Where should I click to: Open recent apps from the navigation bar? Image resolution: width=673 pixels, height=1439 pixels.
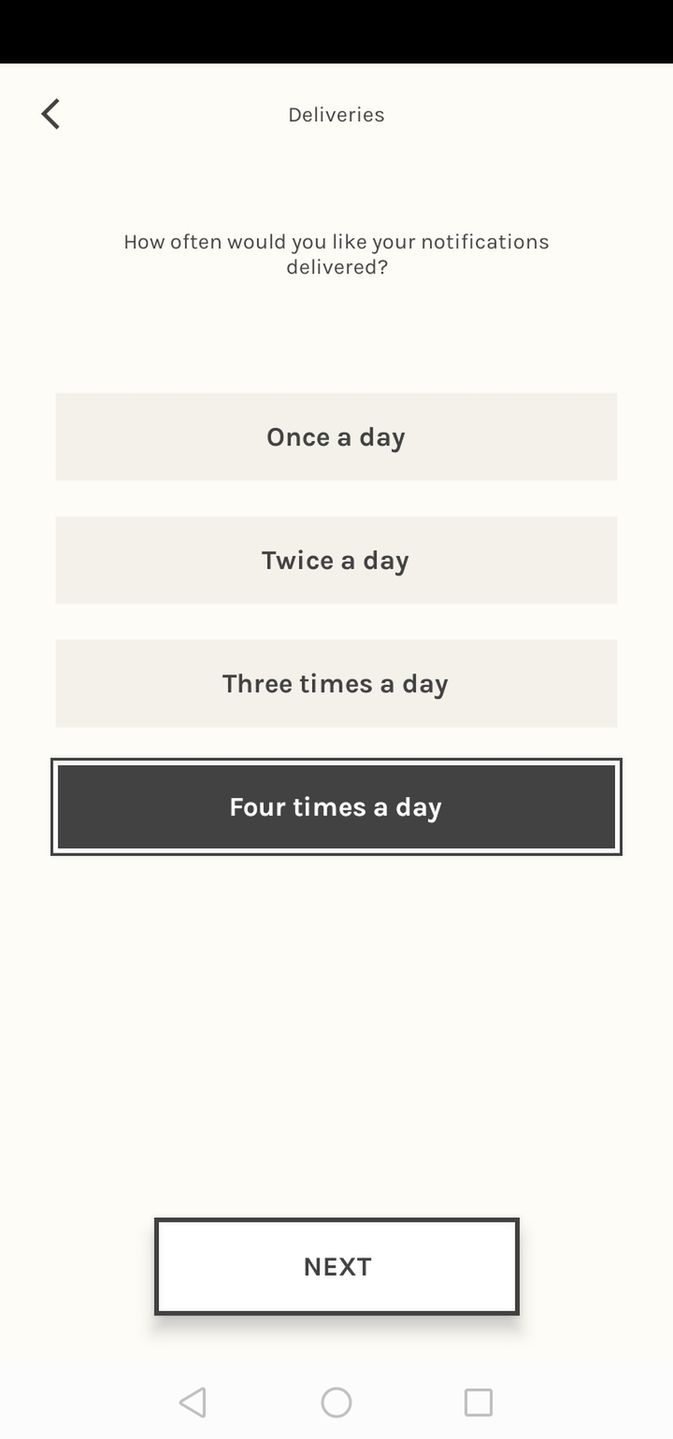(478, 1402)
